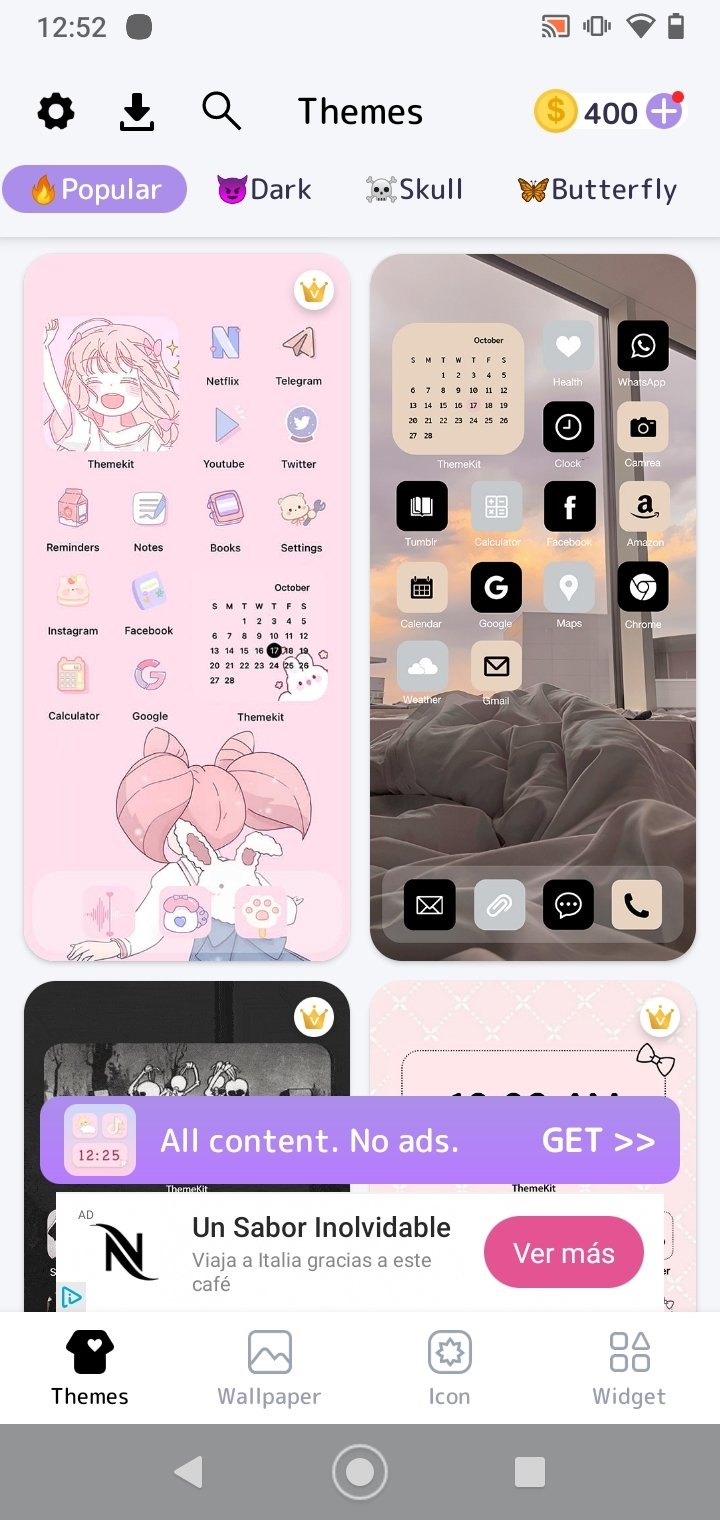This screenshot has width=720, height=1520.
Task: Tap the All content No ads banner
Action: pyautogui.click(x=360, y=1140)
